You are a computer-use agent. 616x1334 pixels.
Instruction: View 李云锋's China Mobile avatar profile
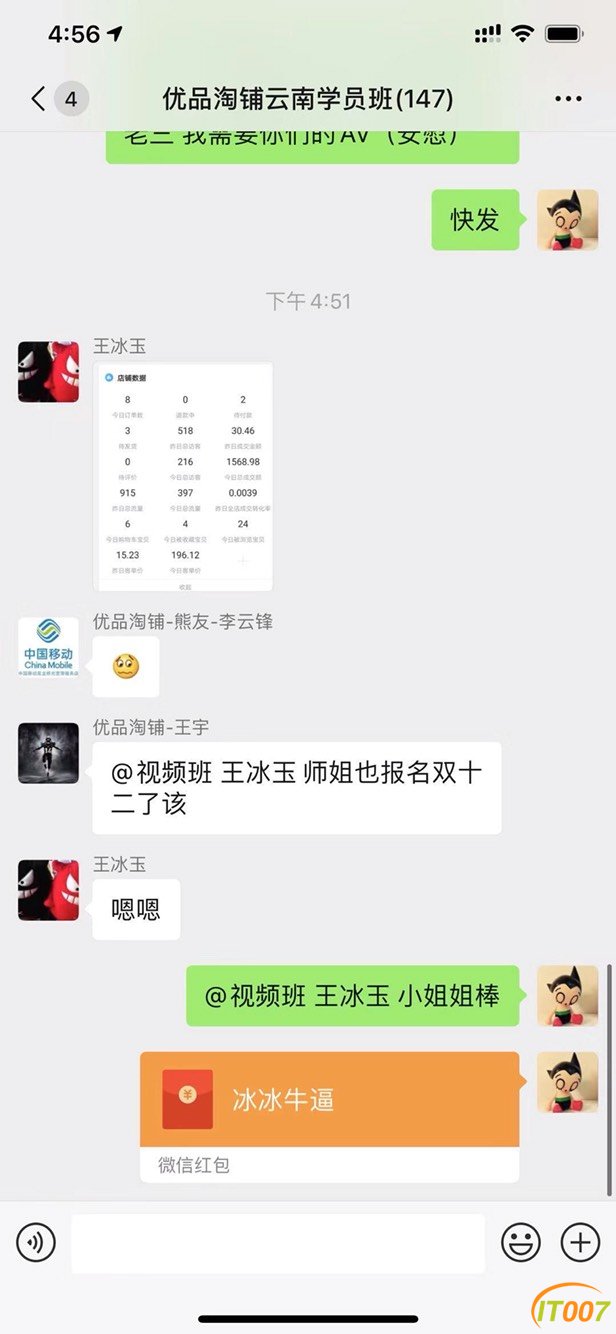(48, 647)
